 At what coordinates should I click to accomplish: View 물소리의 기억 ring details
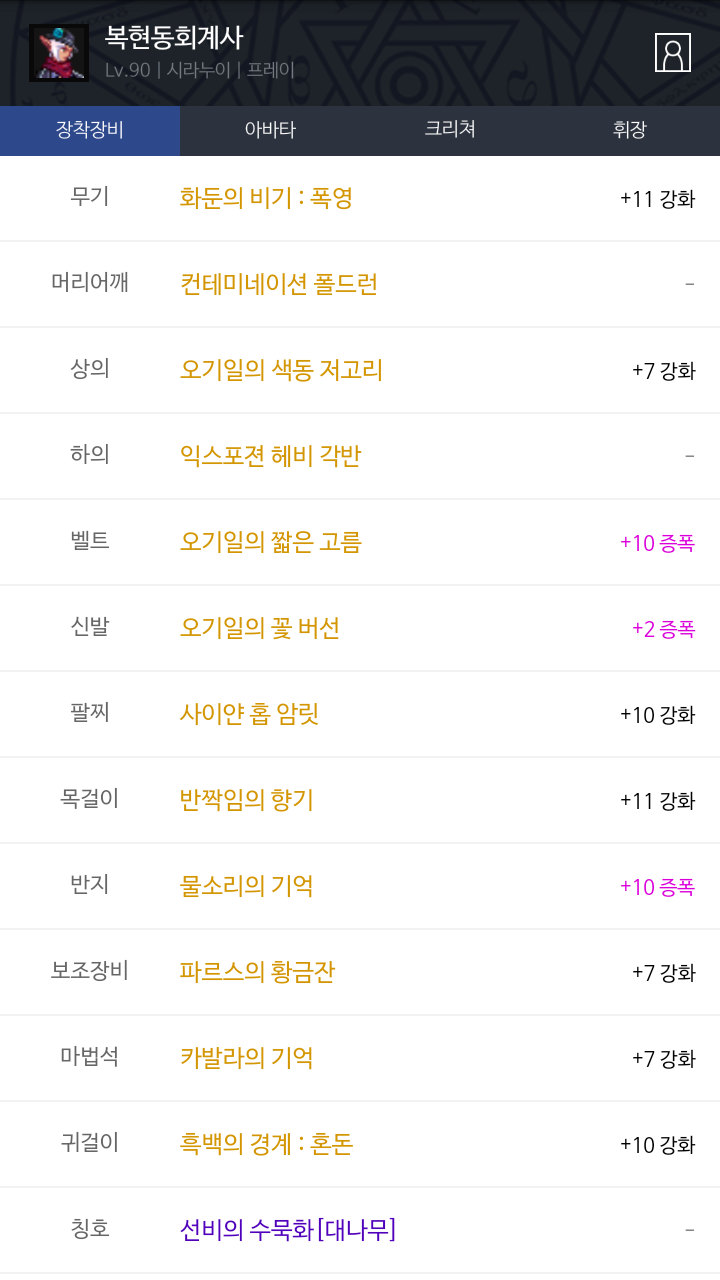tap(246, 886)
